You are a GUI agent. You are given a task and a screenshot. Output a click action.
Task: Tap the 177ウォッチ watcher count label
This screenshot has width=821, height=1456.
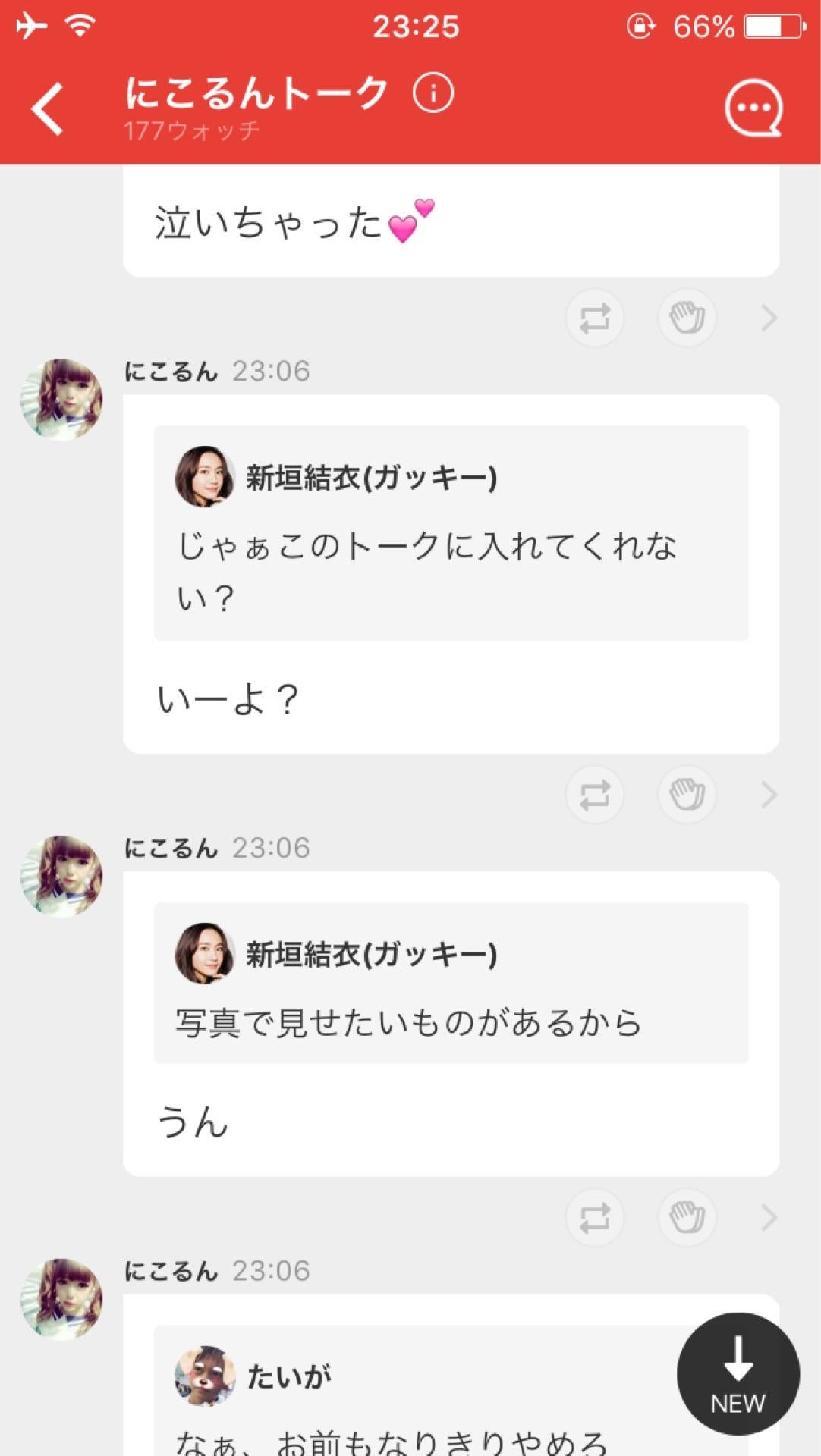[191, 130]
